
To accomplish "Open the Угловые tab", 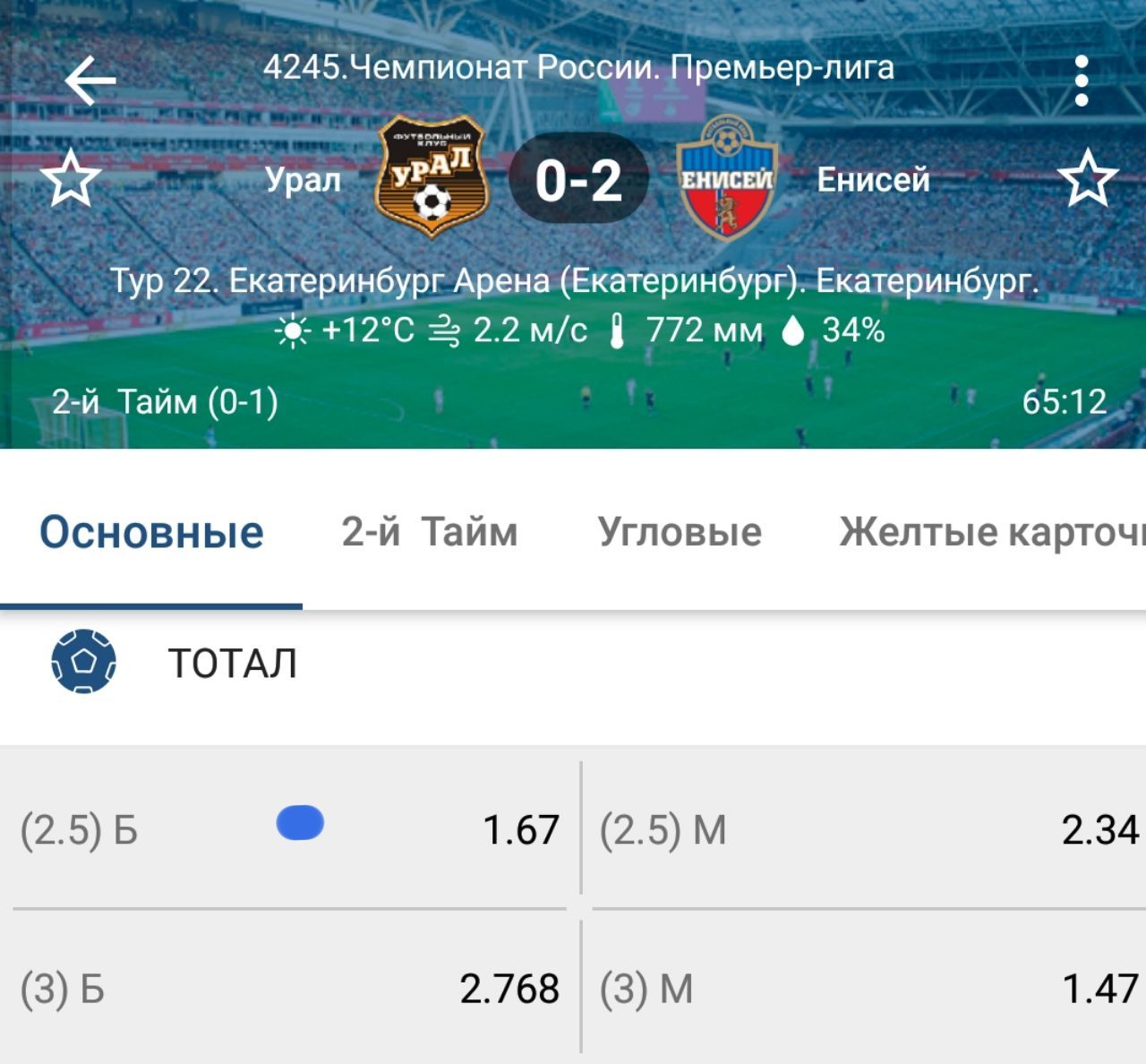I will click(680, 532).
